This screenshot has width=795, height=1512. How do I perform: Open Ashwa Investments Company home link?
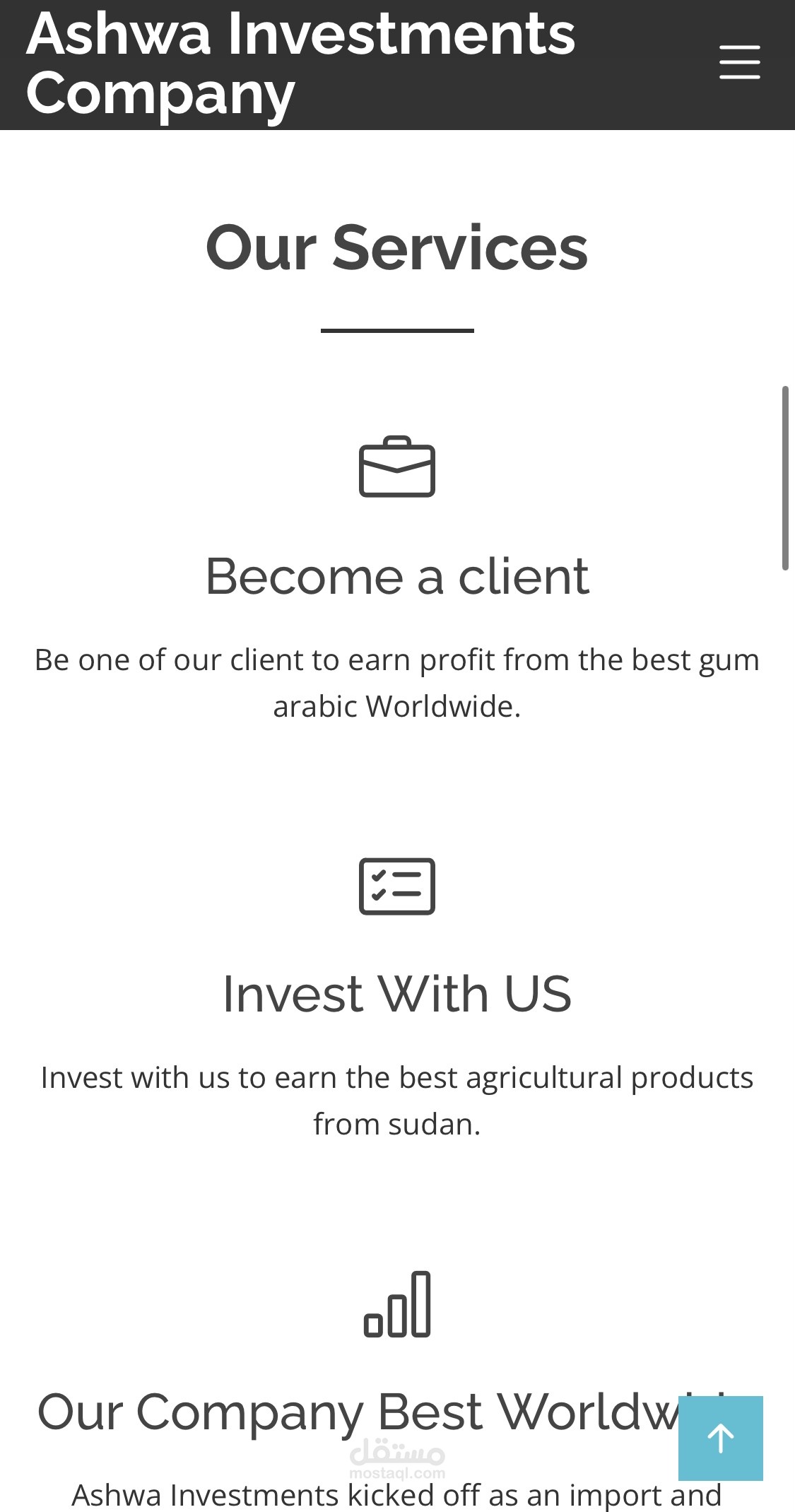click(300, 64)
